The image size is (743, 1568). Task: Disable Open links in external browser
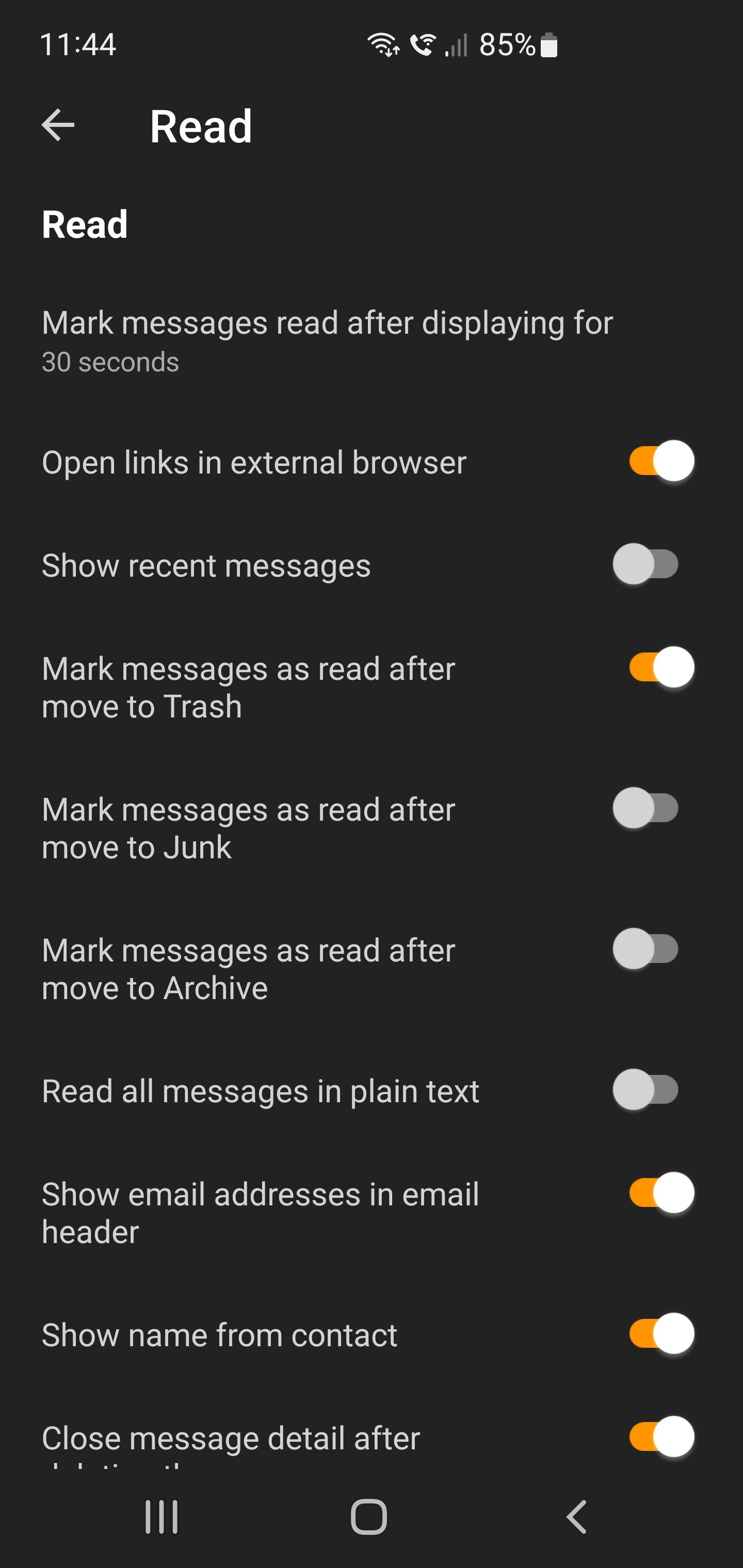point(661,462)
